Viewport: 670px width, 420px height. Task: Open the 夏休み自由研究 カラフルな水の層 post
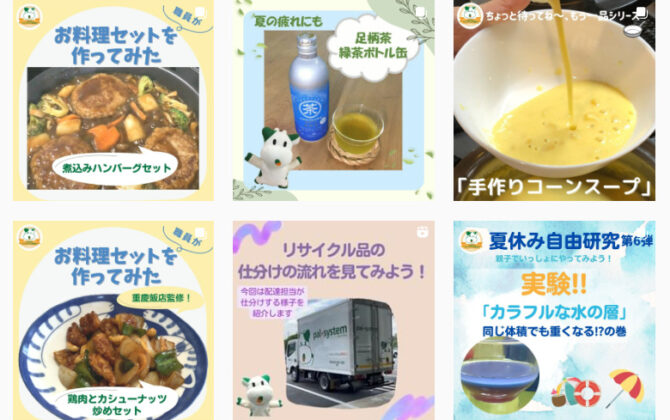point(553,320)
